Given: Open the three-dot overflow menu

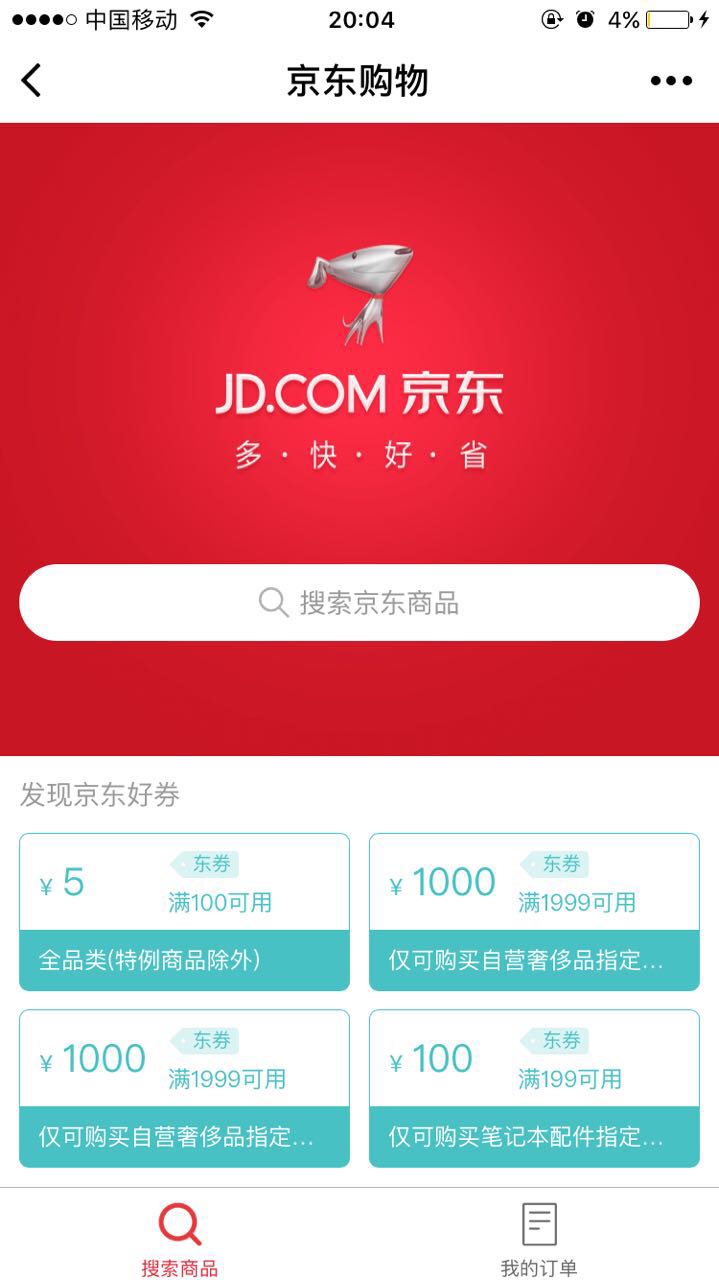Looking at the screenshot, I should click(x=671, y=81).
